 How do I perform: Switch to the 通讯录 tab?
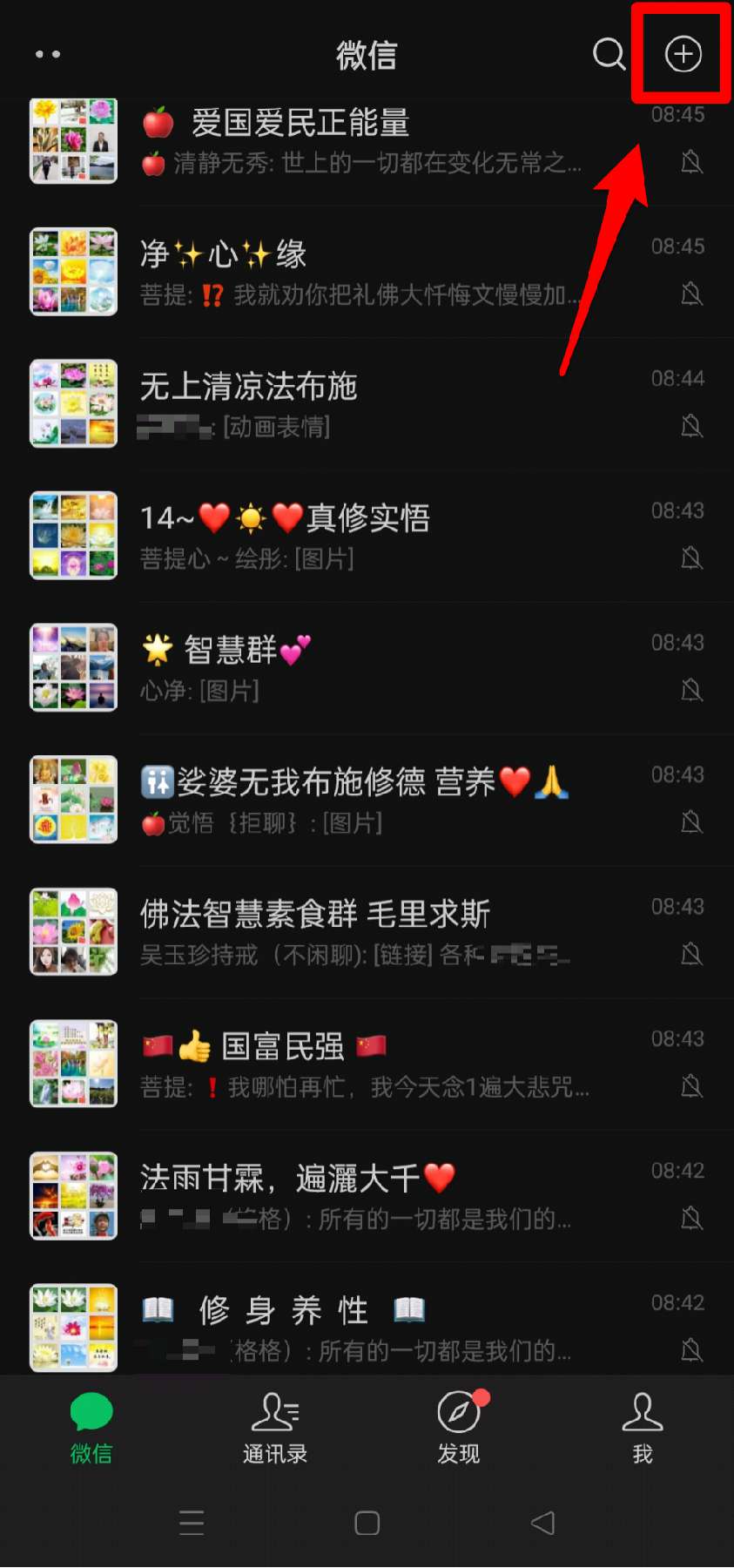[x=275, y=1429]
